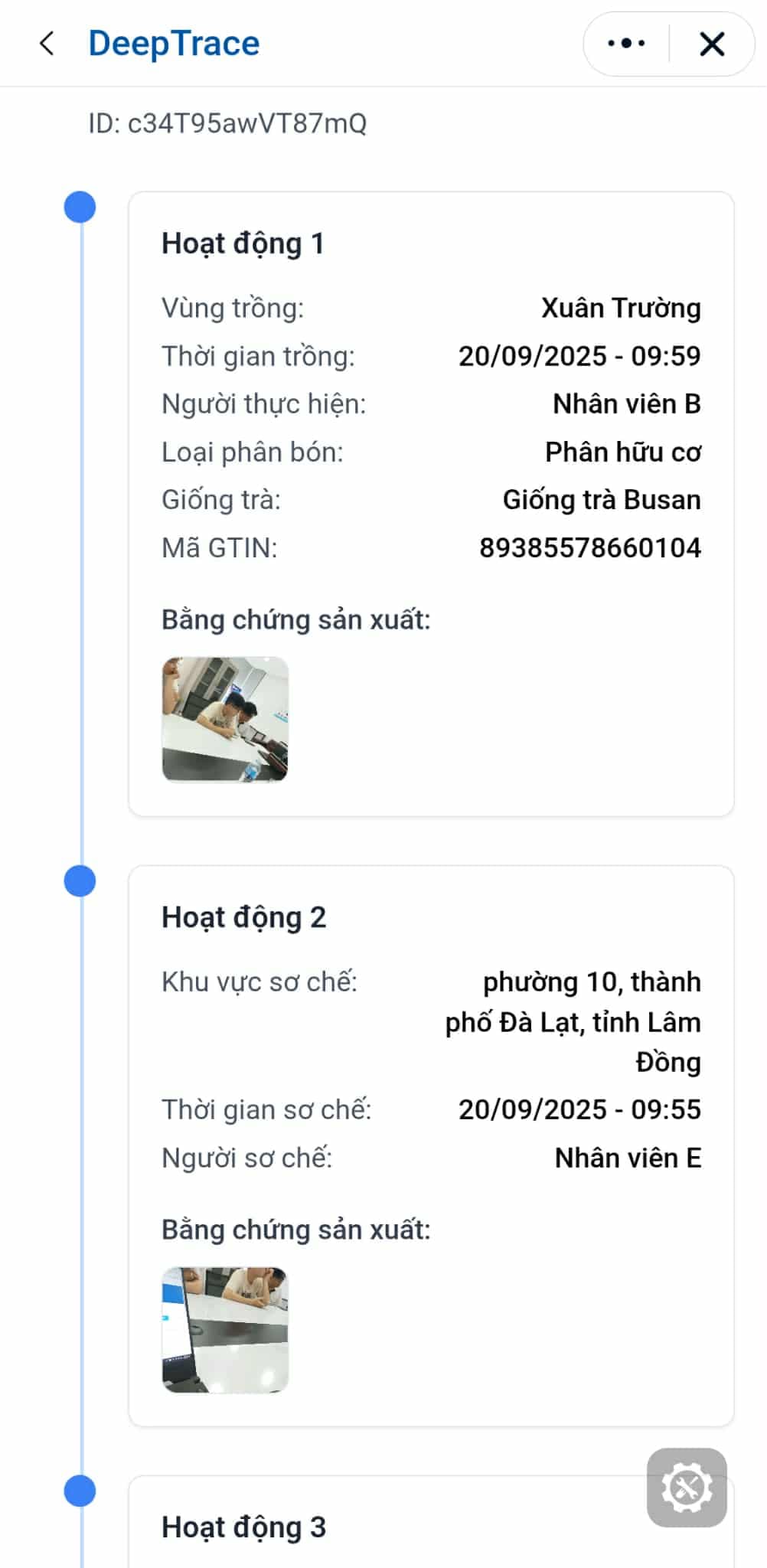Close the mini app with X
767x1568 pixels.
[711, 44]
